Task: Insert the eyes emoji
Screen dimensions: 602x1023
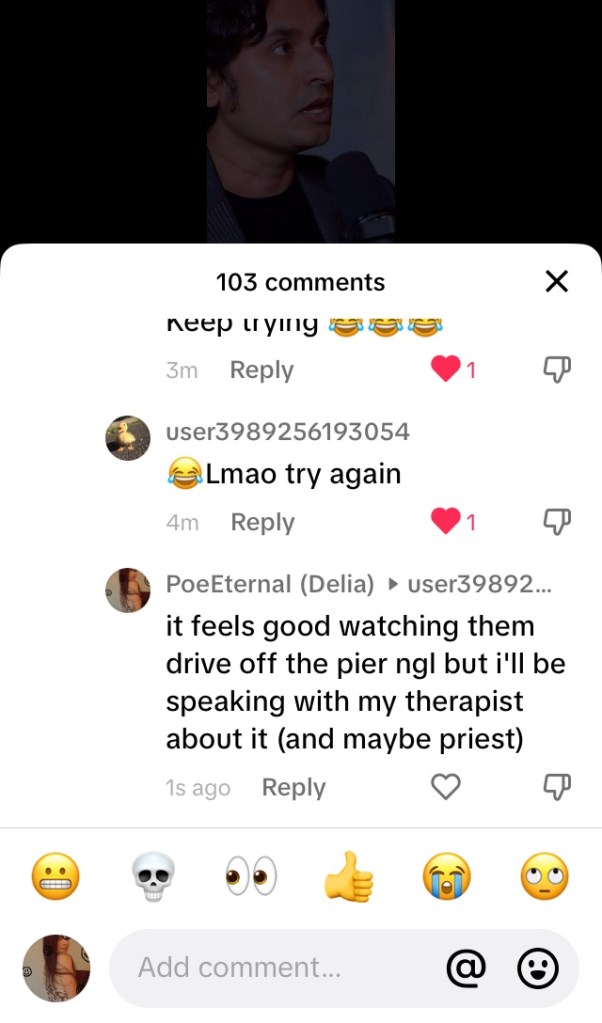Action: coord(250,878)
